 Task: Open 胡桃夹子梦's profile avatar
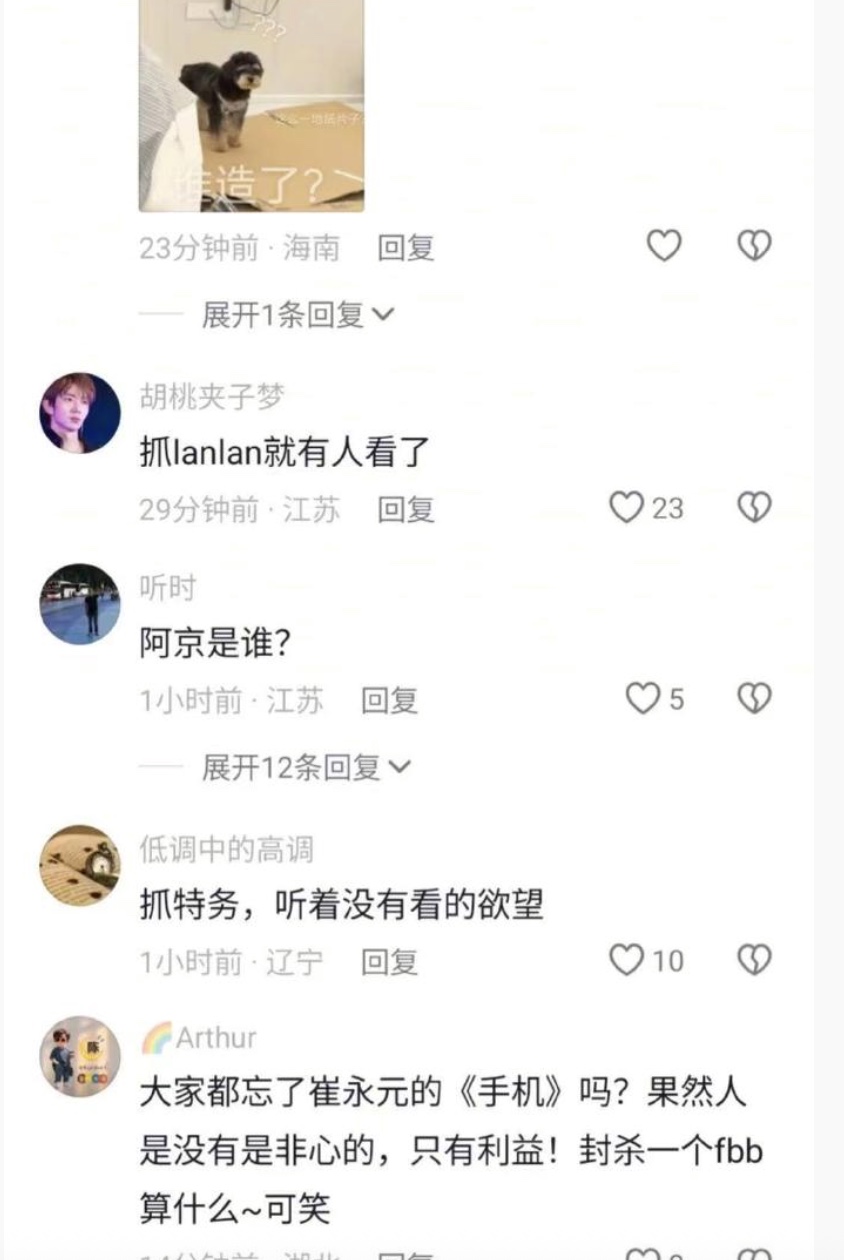pyautogui.click(x=80, y=413)
